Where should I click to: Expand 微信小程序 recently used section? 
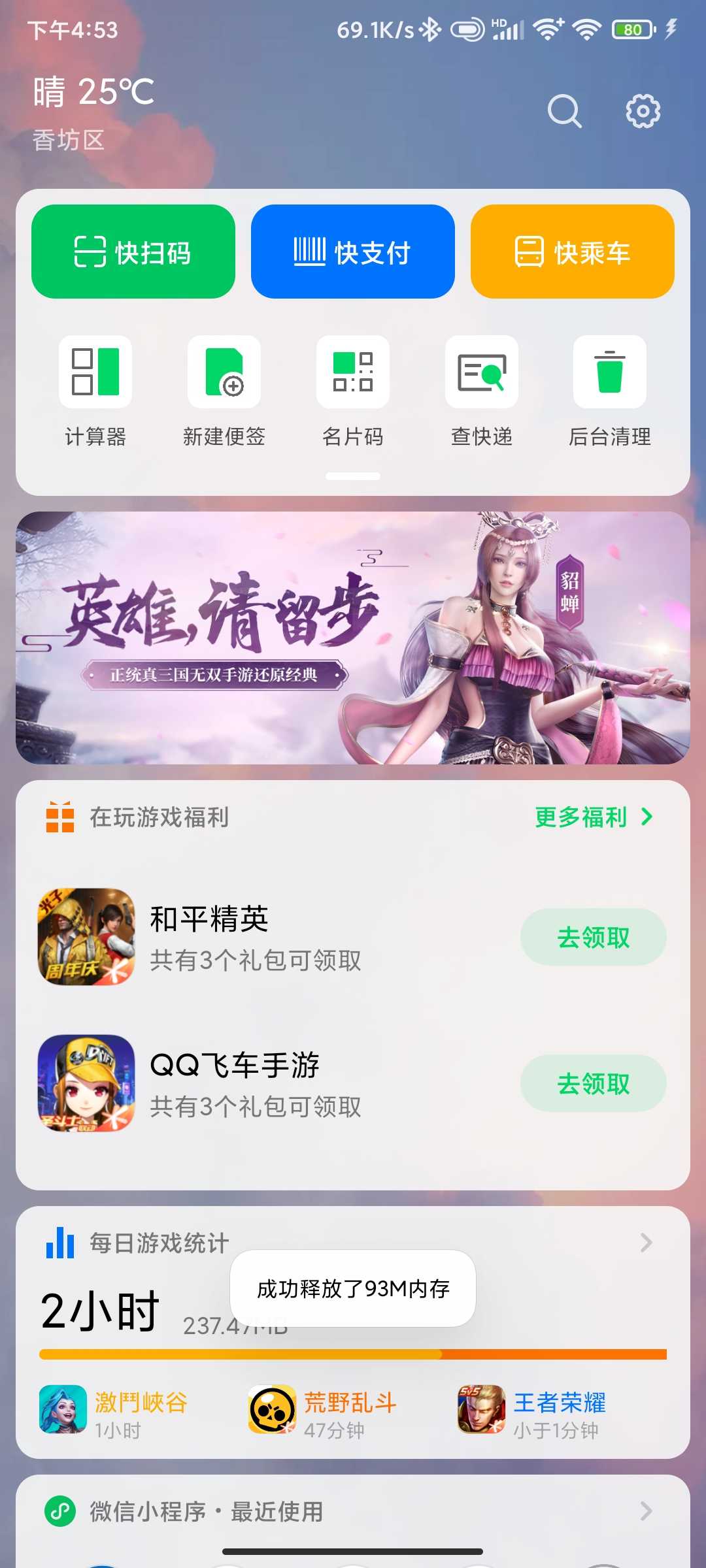coord(646,1511)
